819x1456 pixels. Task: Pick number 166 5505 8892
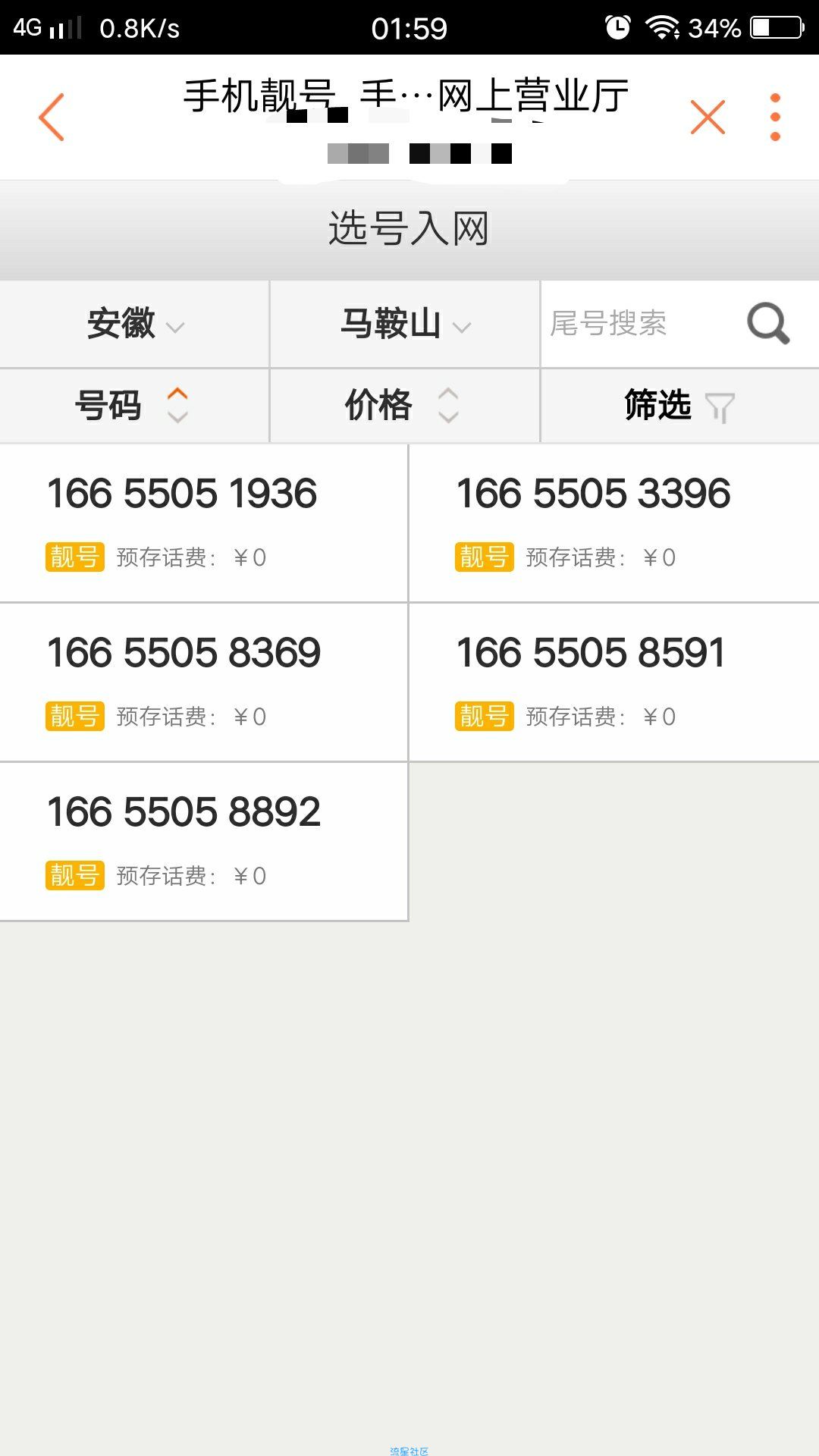point(203,842)
